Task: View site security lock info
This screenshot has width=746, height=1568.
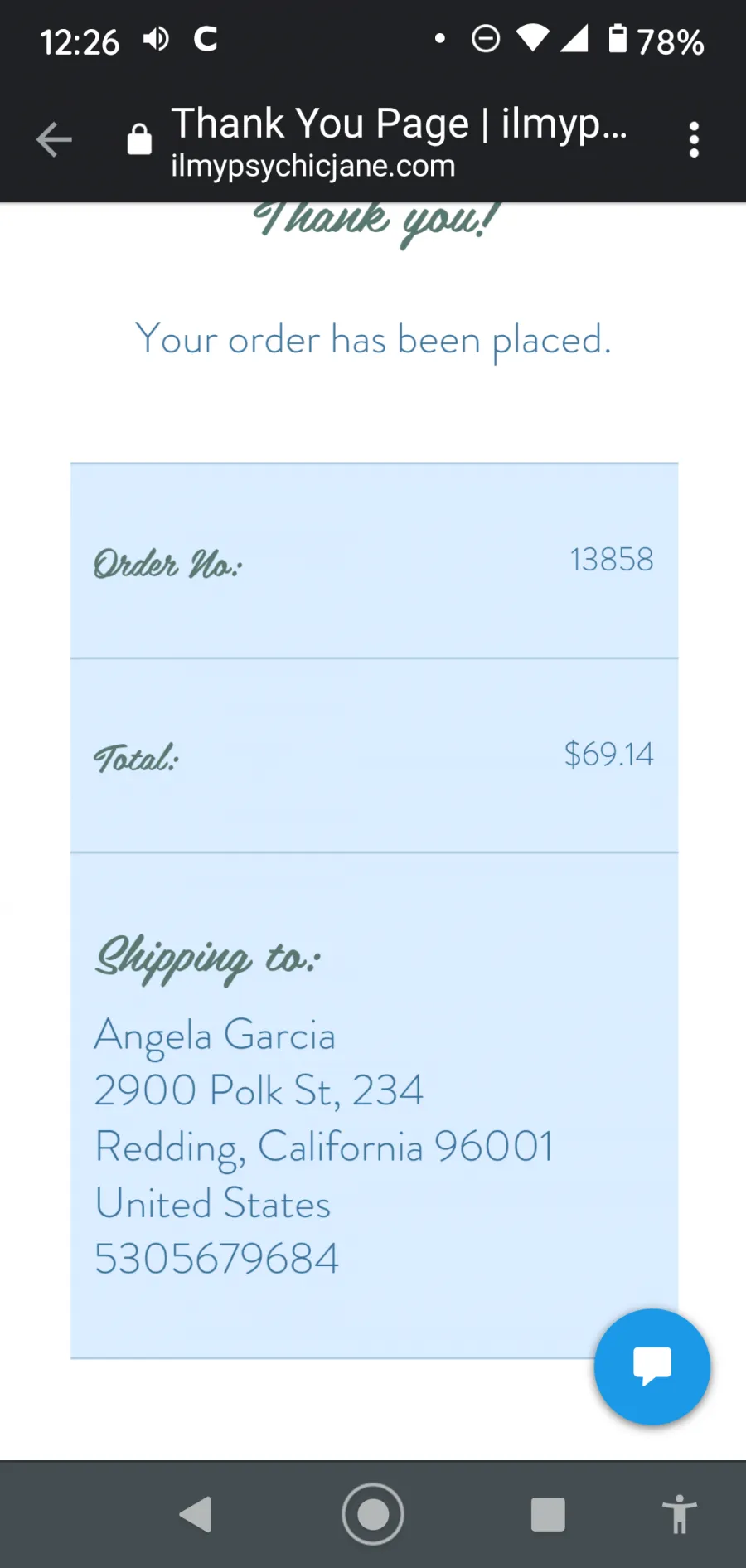Action: [139, 139]
